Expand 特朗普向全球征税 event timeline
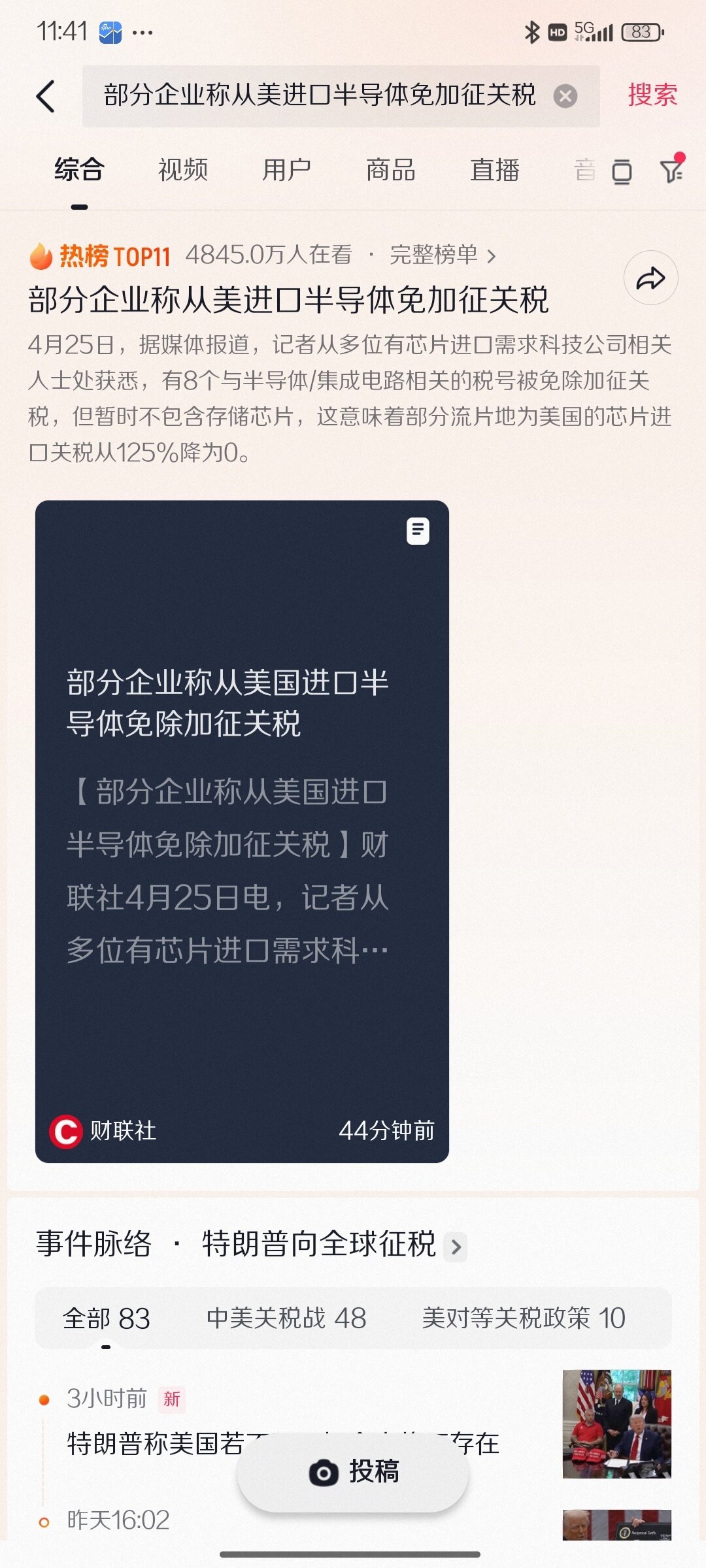Screen dimensions: 706x1568 [x=334, y=1244]
